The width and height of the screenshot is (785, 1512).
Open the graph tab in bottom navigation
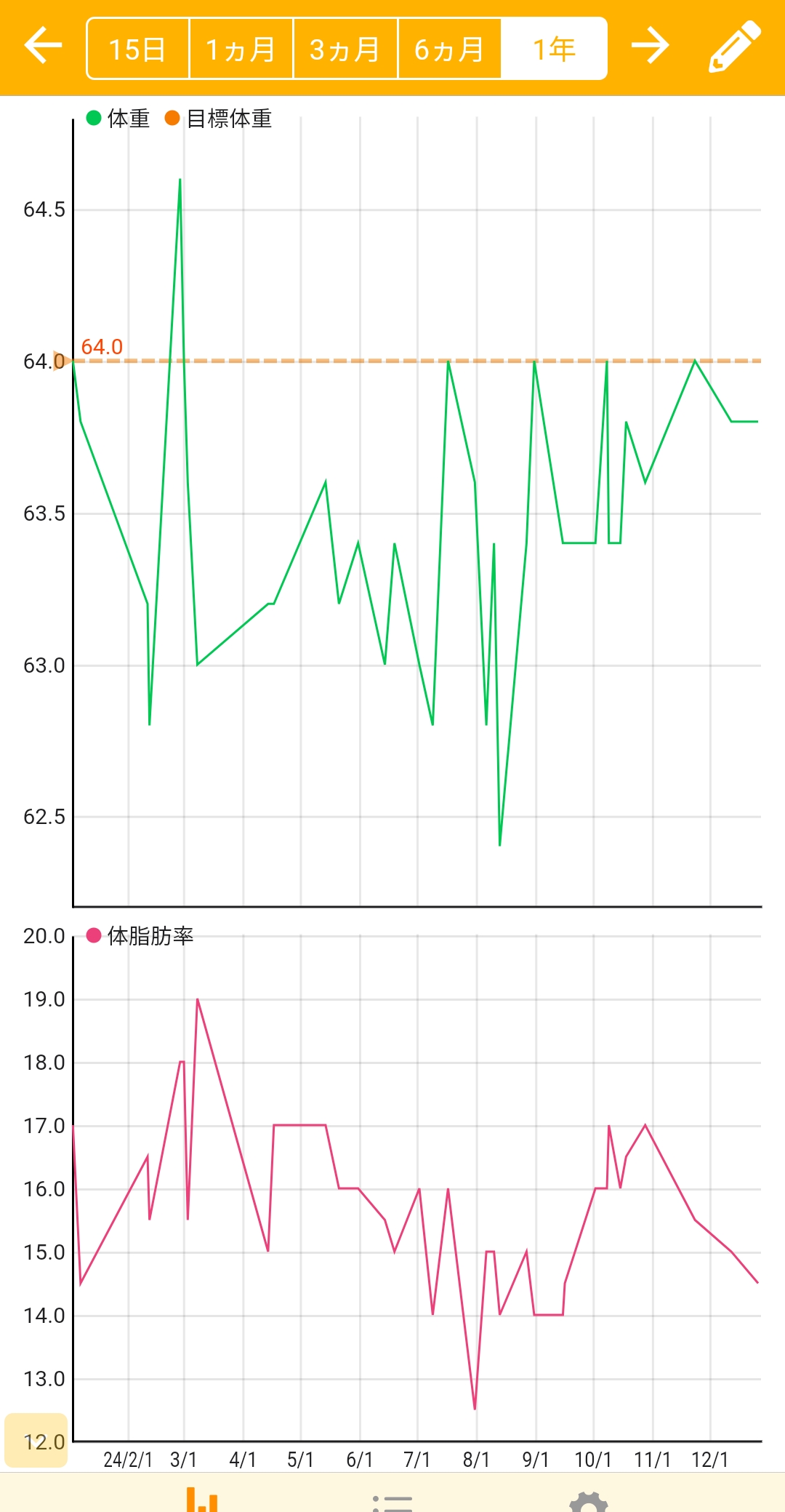(x=202, y=1498)
